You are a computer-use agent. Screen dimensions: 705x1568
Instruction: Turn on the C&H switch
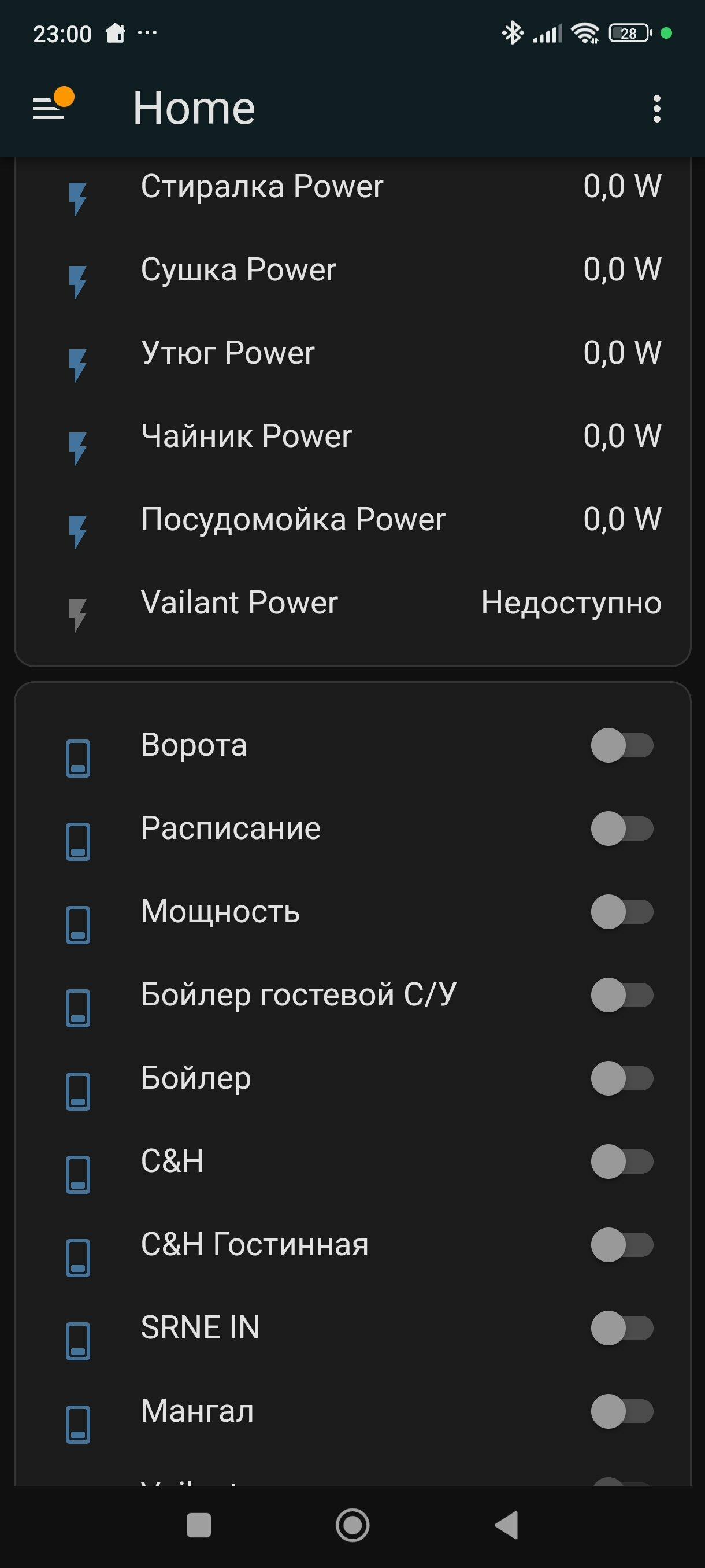click(622, 1162)
